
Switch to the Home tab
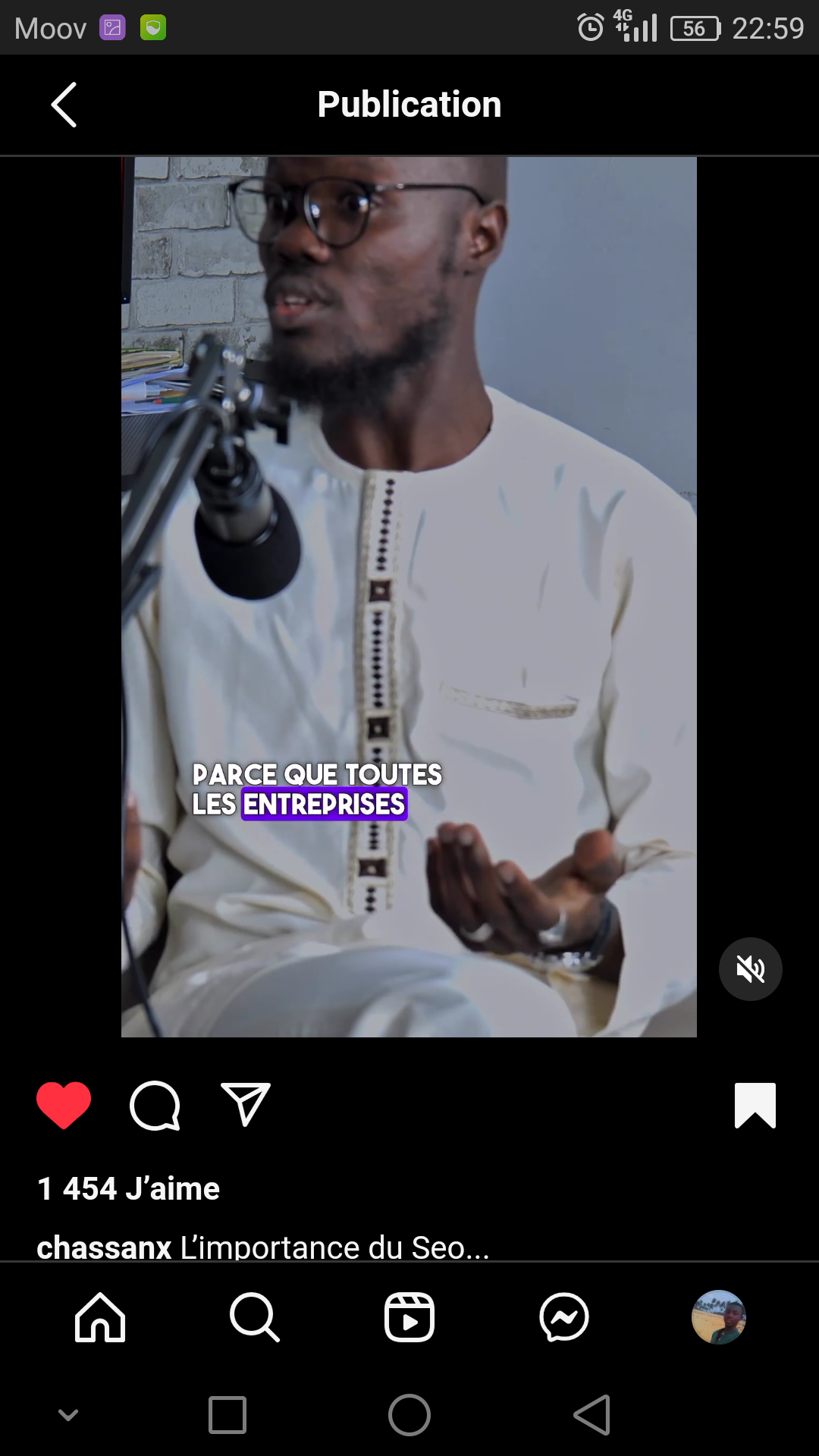coord(100,1317)
